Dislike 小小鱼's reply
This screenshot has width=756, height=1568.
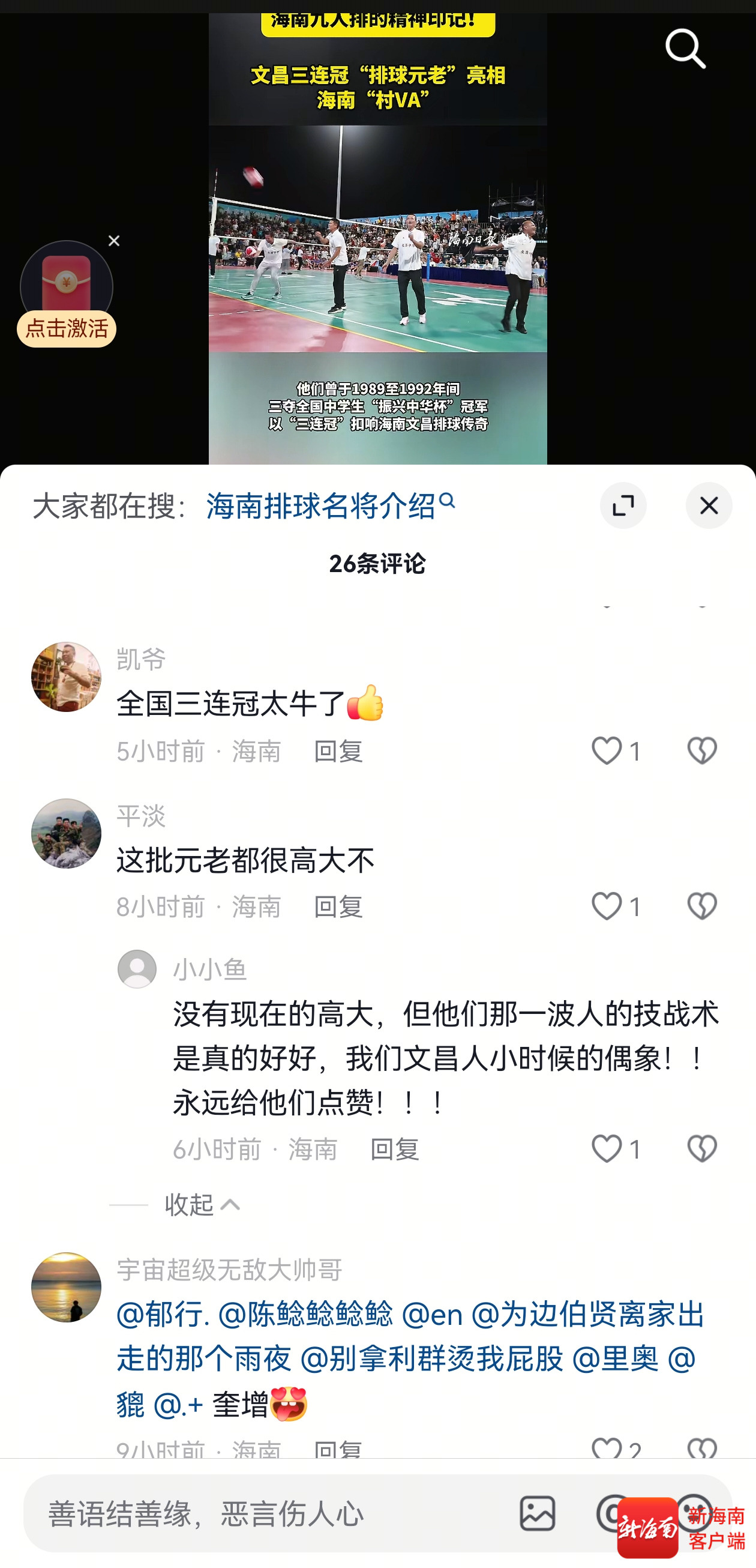[x=701, y=1148]
